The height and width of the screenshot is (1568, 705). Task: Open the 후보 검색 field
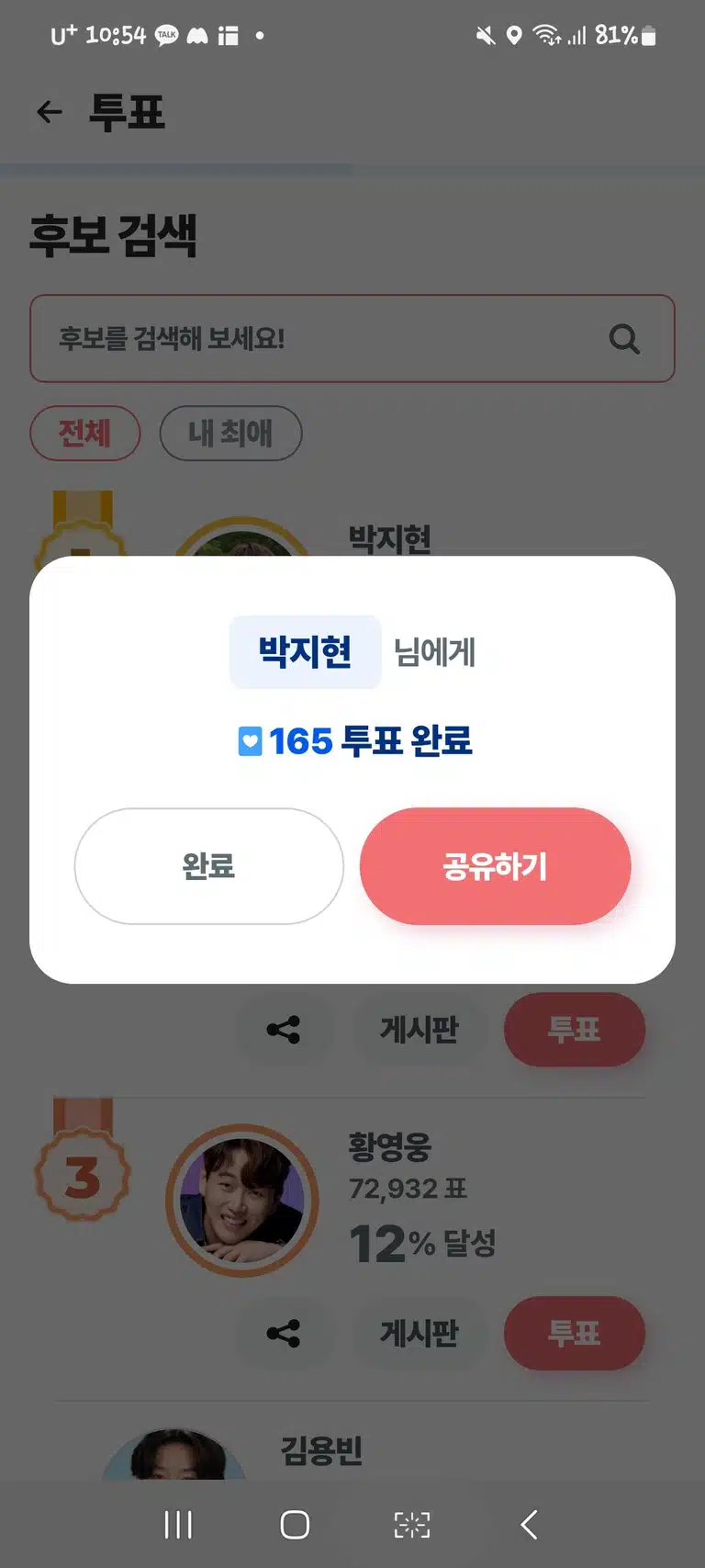[352, 338]
